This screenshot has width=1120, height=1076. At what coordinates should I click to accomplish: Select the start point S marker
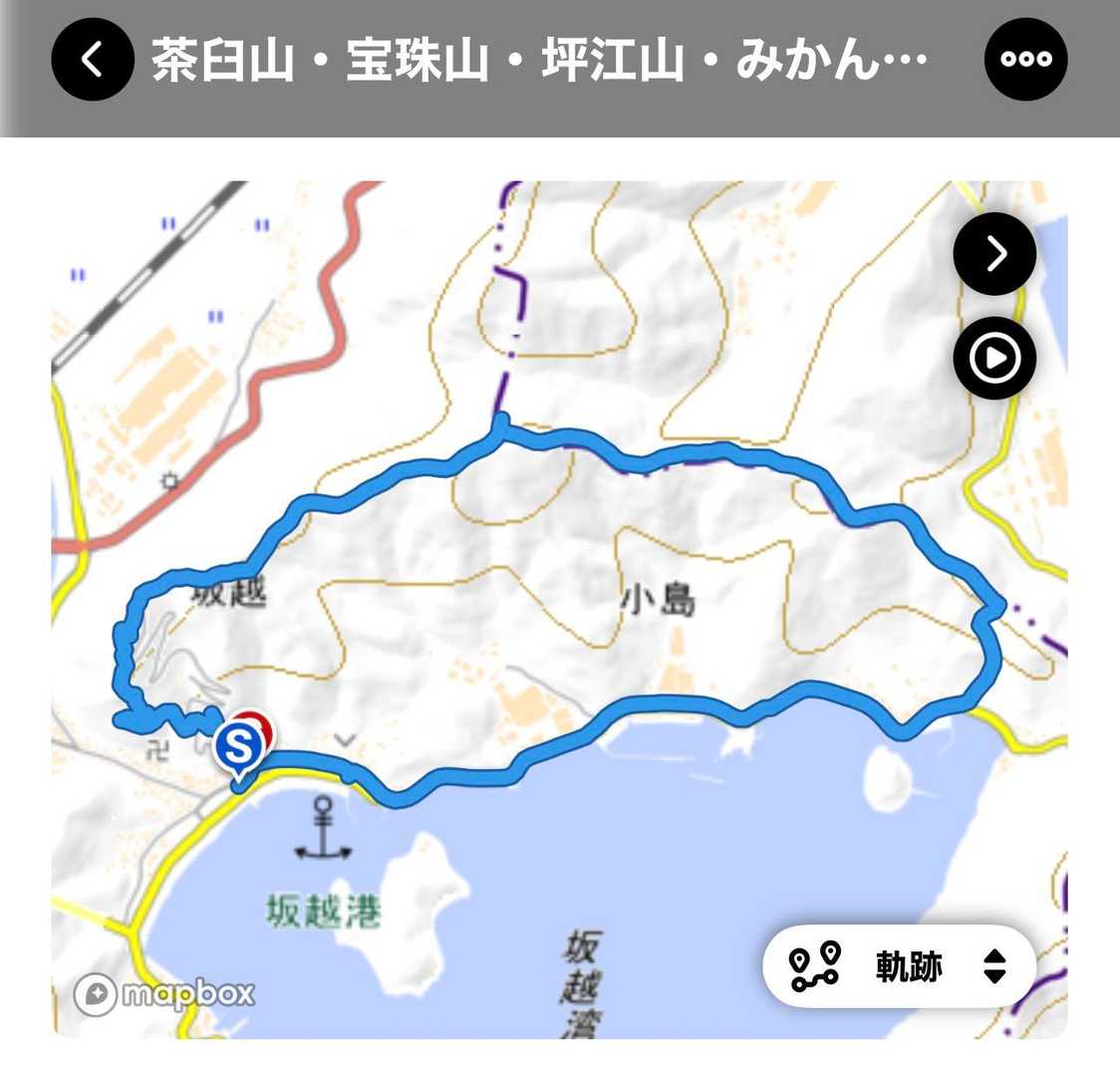[239, 749]
